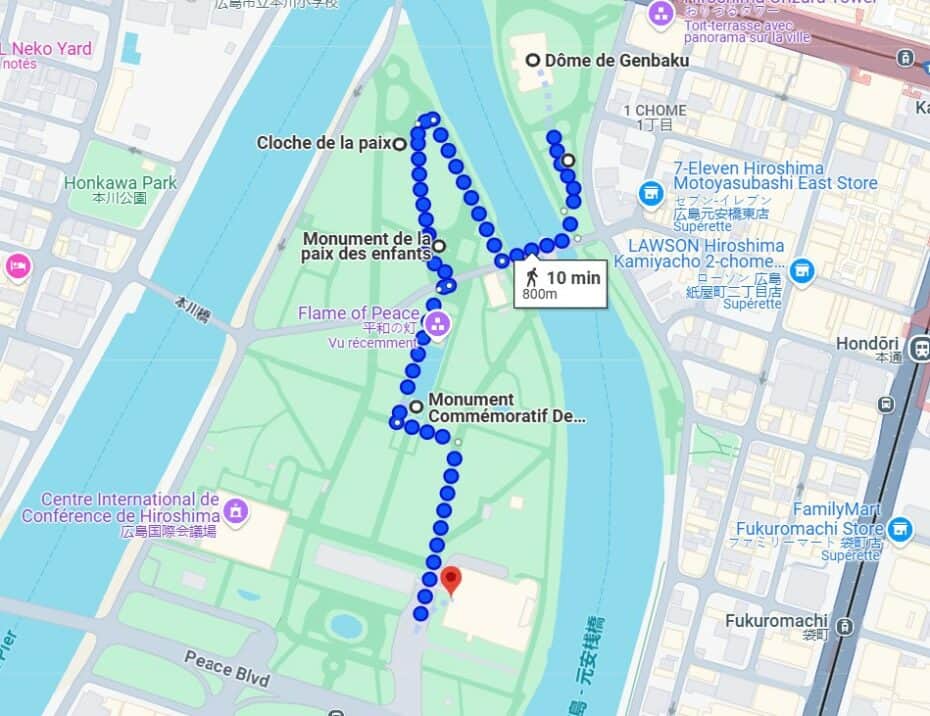Select the LAWSON Hiroshima Kamiyacho store pin
930x716 pixels.
[801, 270]
